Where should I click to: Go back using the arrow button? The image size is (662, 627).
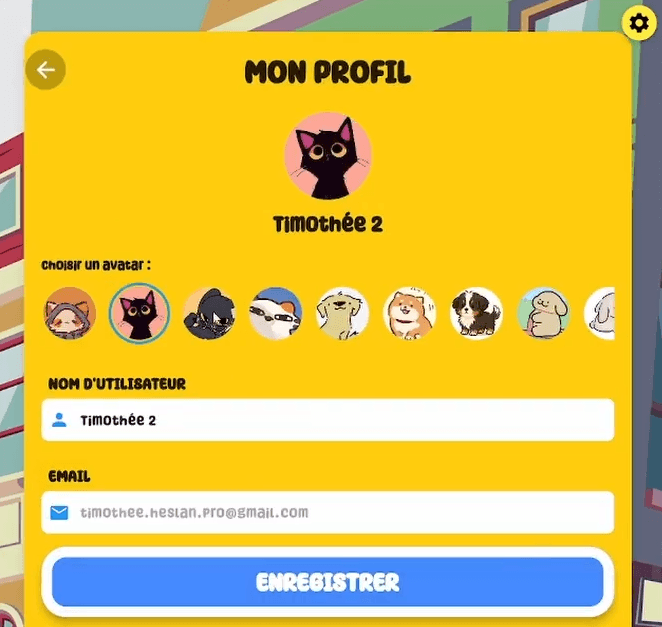coord(45,69)
